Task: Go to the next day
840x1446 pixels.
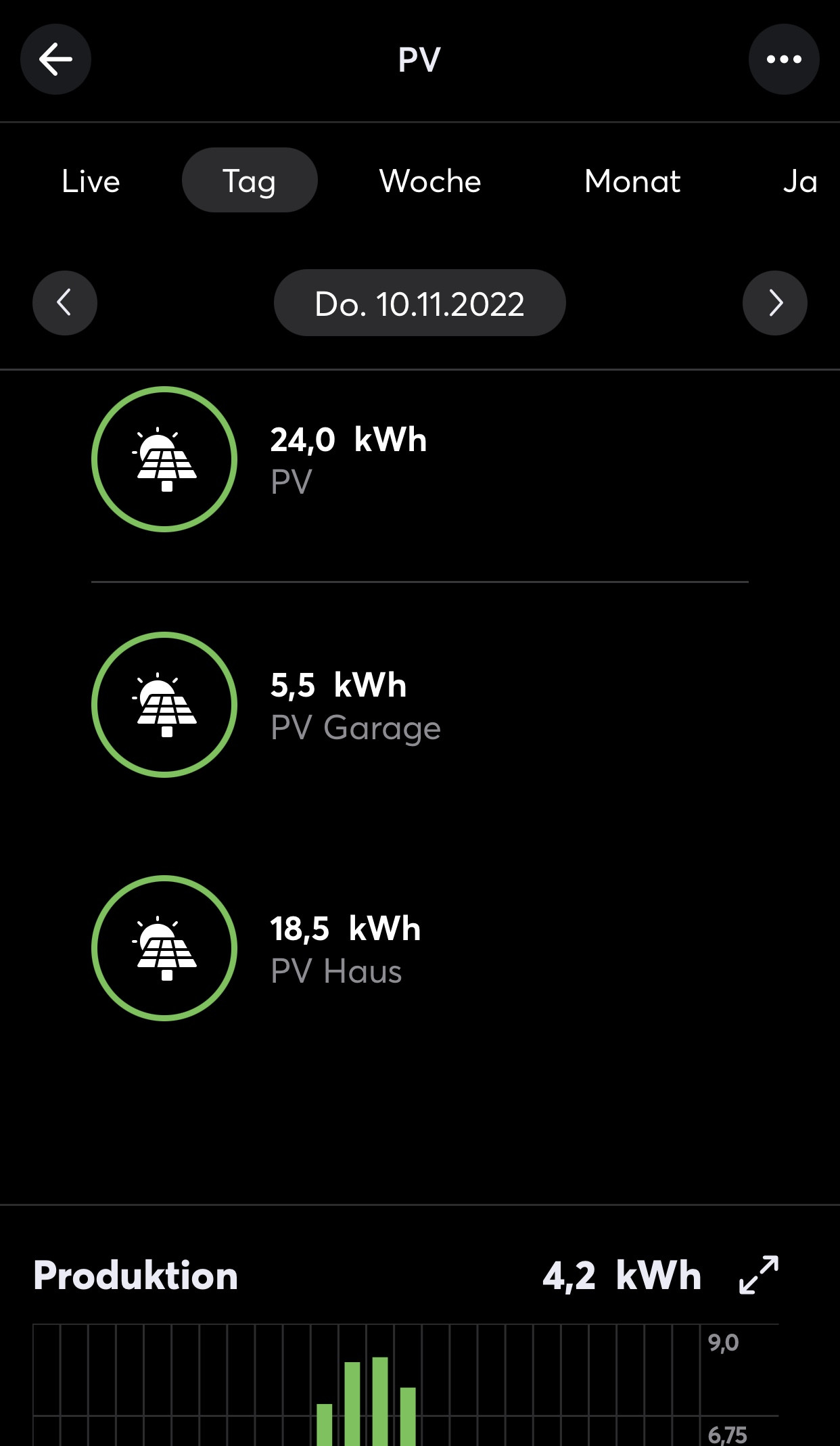Action: [x=775, y=303]
